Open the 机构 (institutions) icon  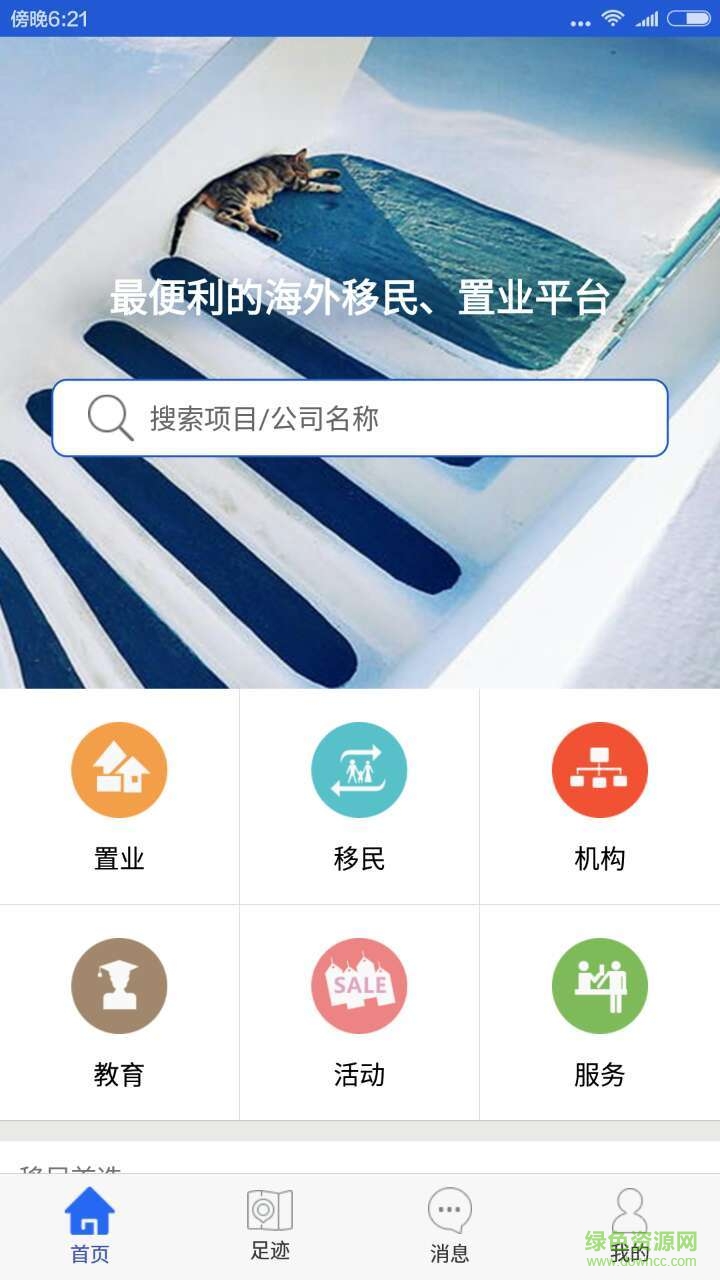pos(599,769)
